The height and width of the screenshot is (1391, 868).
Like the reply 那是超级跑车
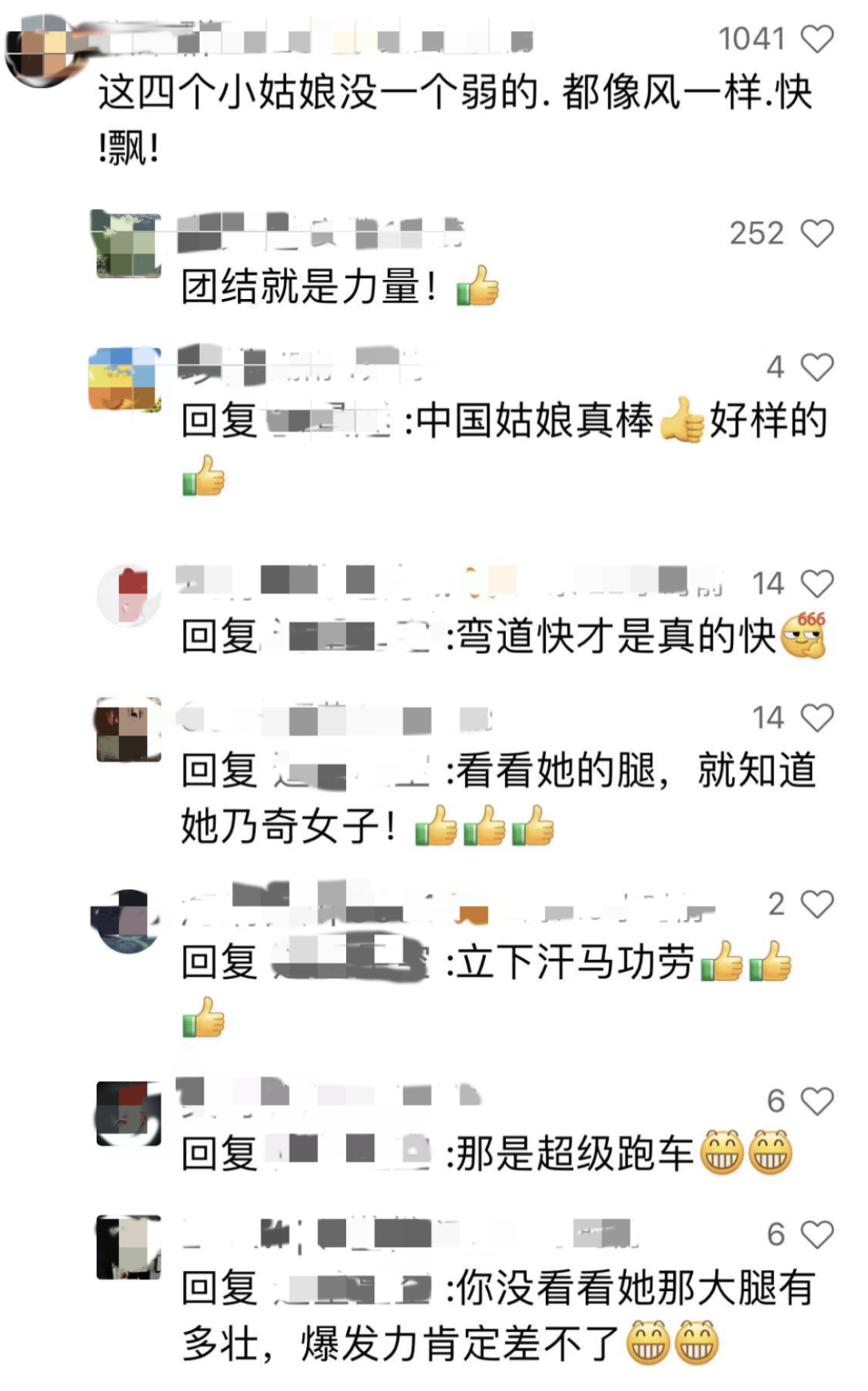coord(817,1101)
